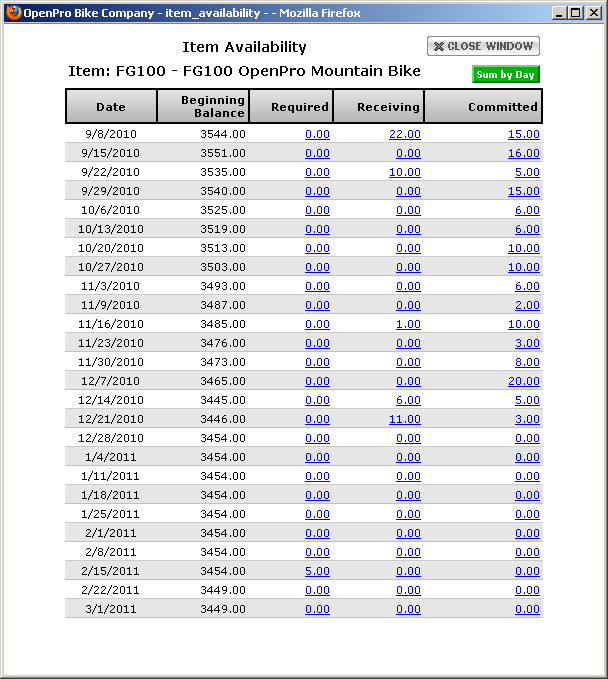Open Committed 16.00 link for 9/15/2010

pyautogui.click(x=524, y=153)
